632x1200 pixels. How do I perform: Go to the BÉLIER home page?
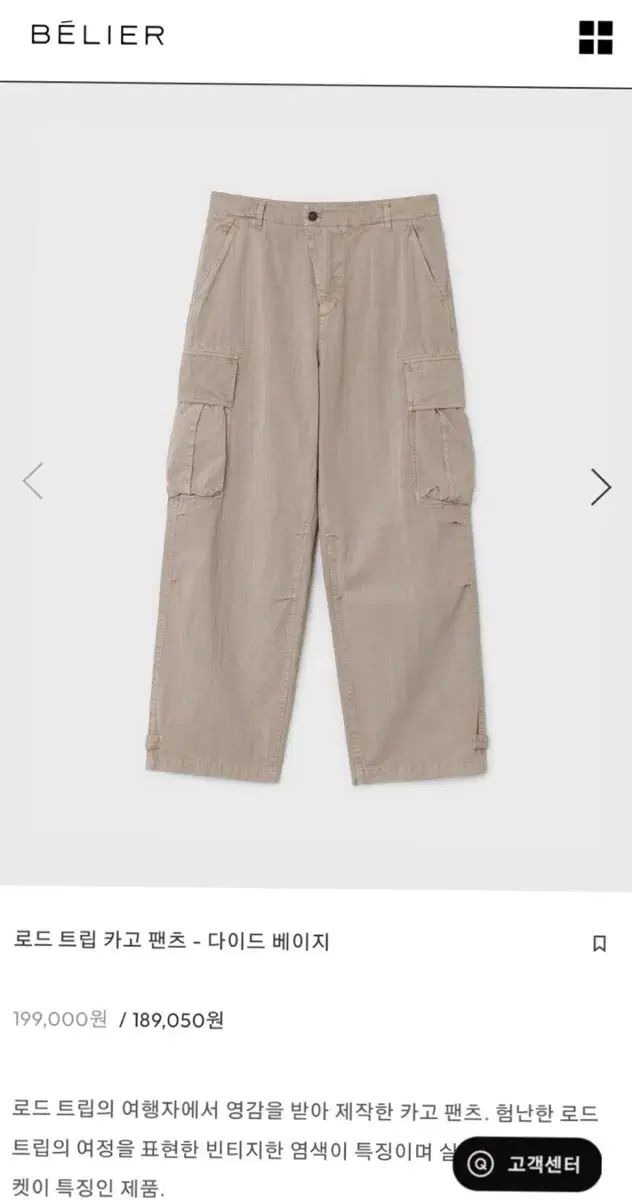tap(97, 36)
